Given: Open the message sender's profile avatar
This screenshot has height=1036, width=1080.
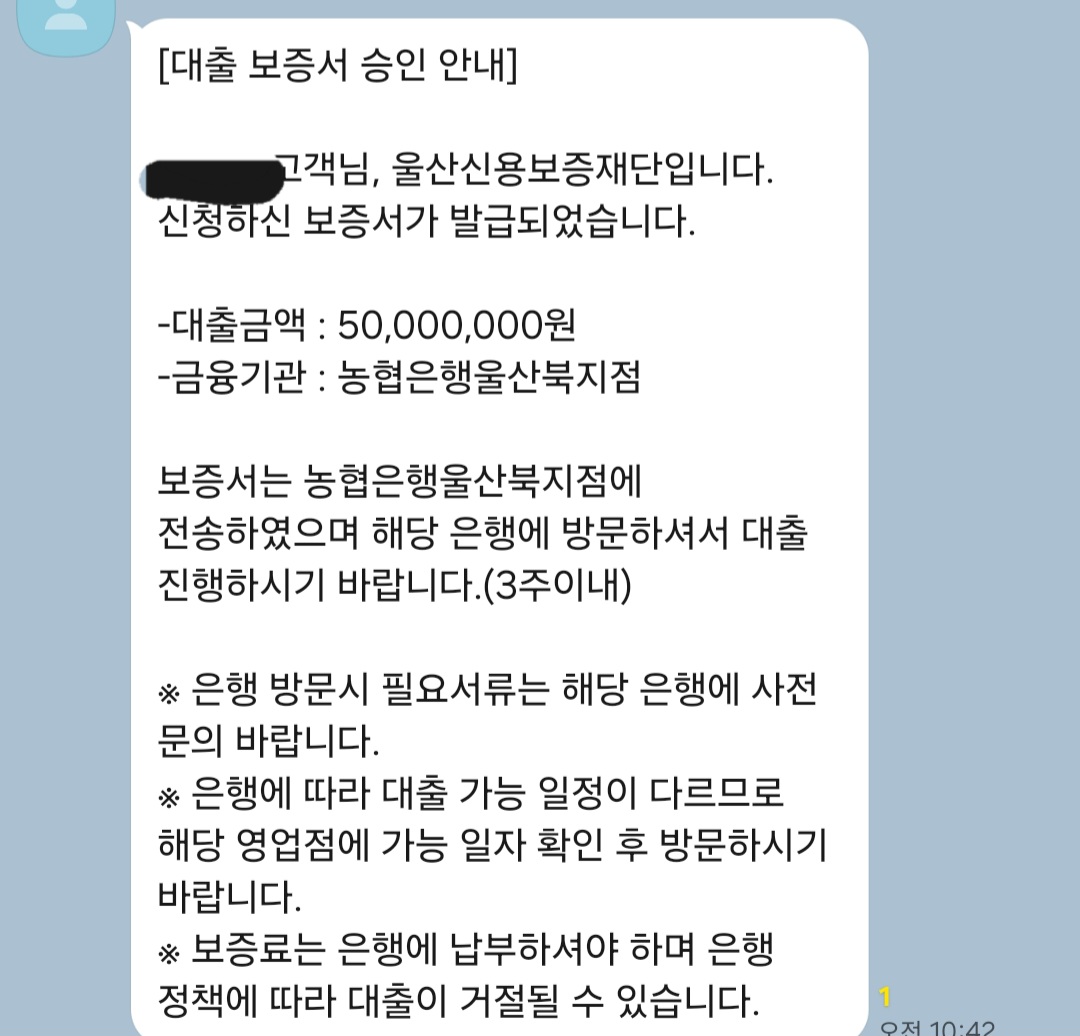Looking at the screenshot, I should [66, 22].
